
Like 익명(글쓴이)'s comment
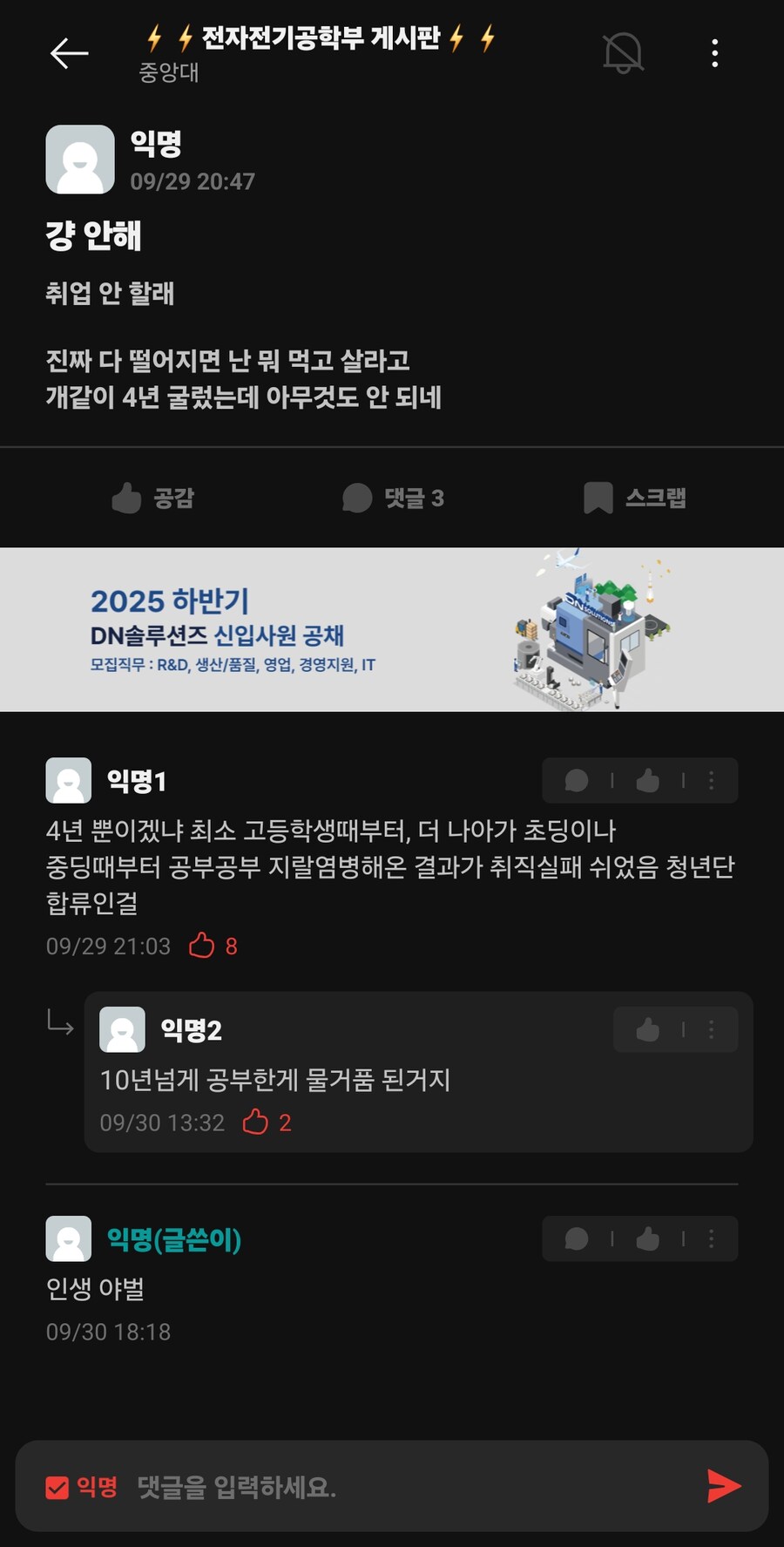coord(647,1238)
